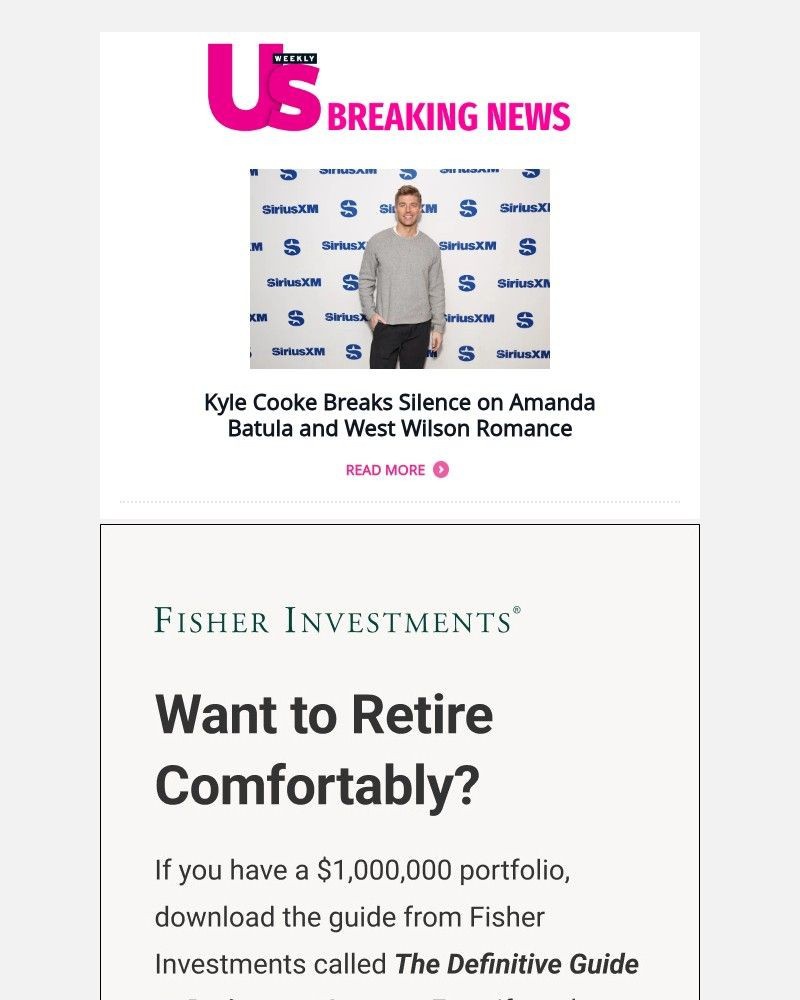Open the Fisher Investments logo
This screenshot has width=800, height=1000.
pos(335,621)
